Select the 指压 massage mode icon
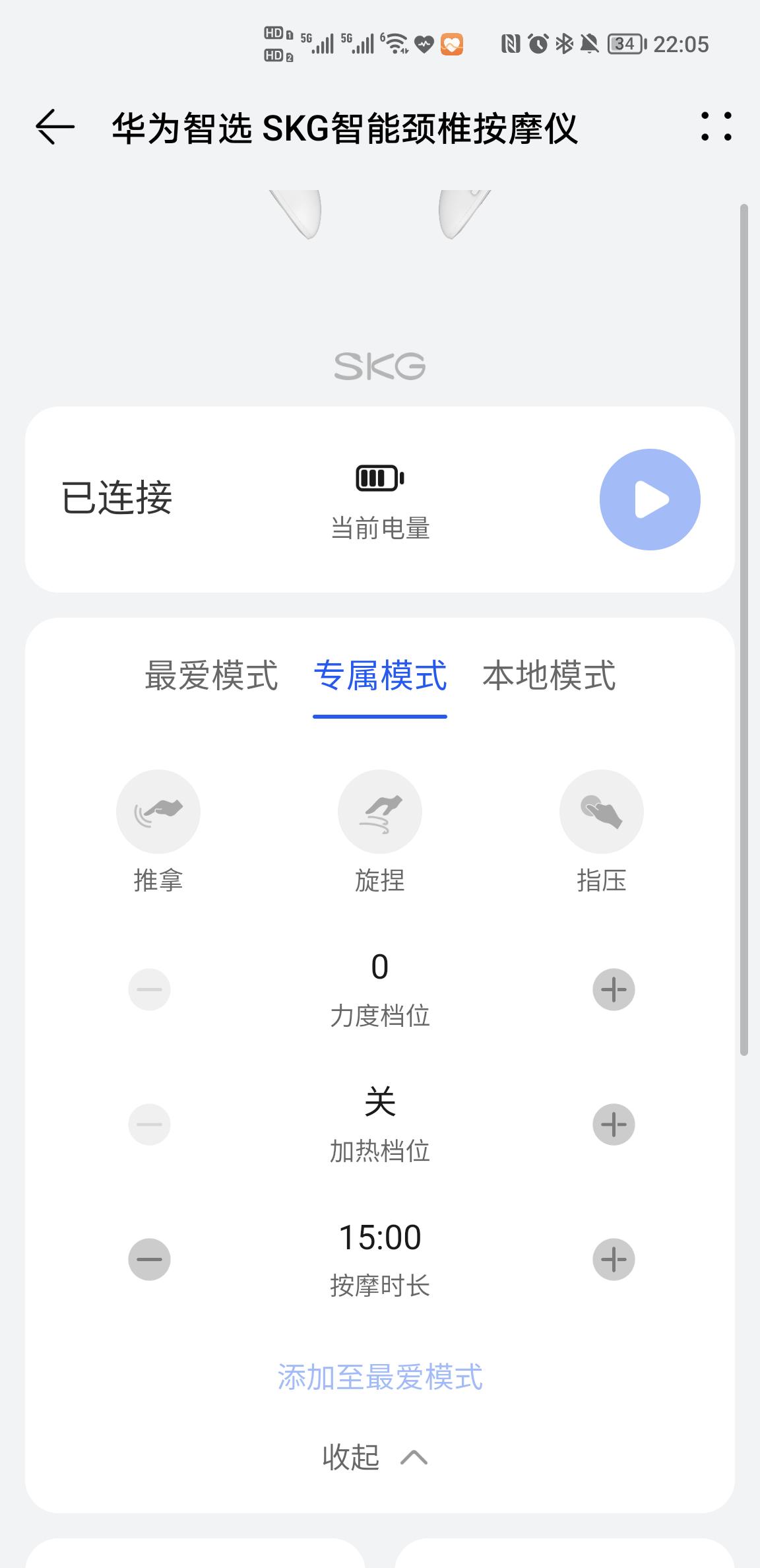The height and width of the screenshot is (1568, 760). (x=601, y=812)
